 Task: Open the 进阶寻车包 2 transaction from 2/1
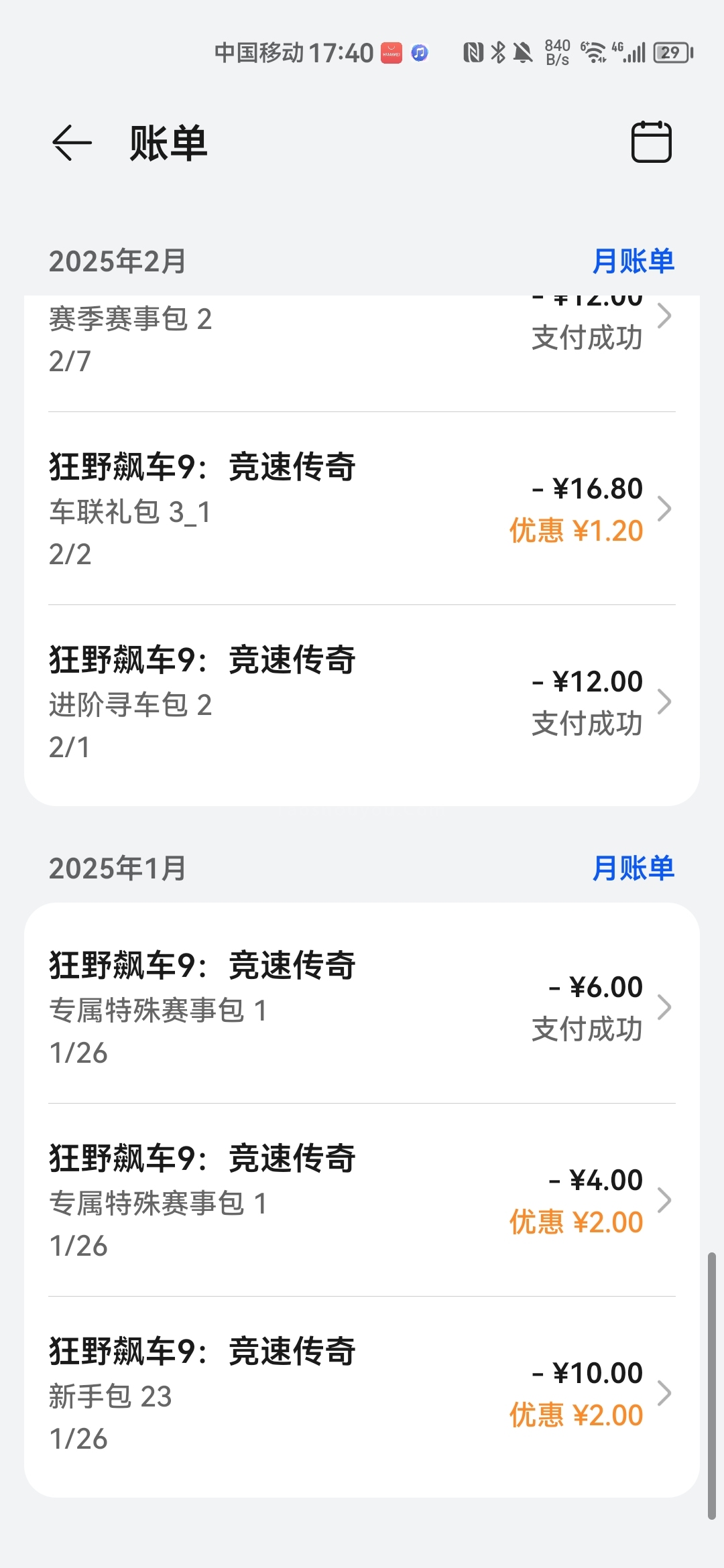pos(362,702)
